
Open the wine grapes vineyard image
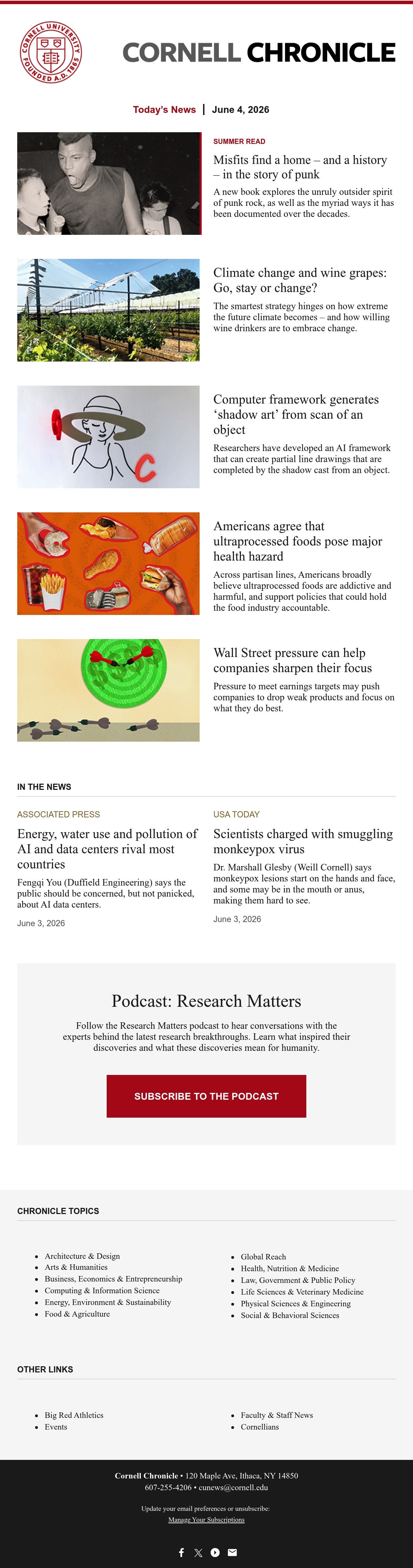(x=108, y=311)
